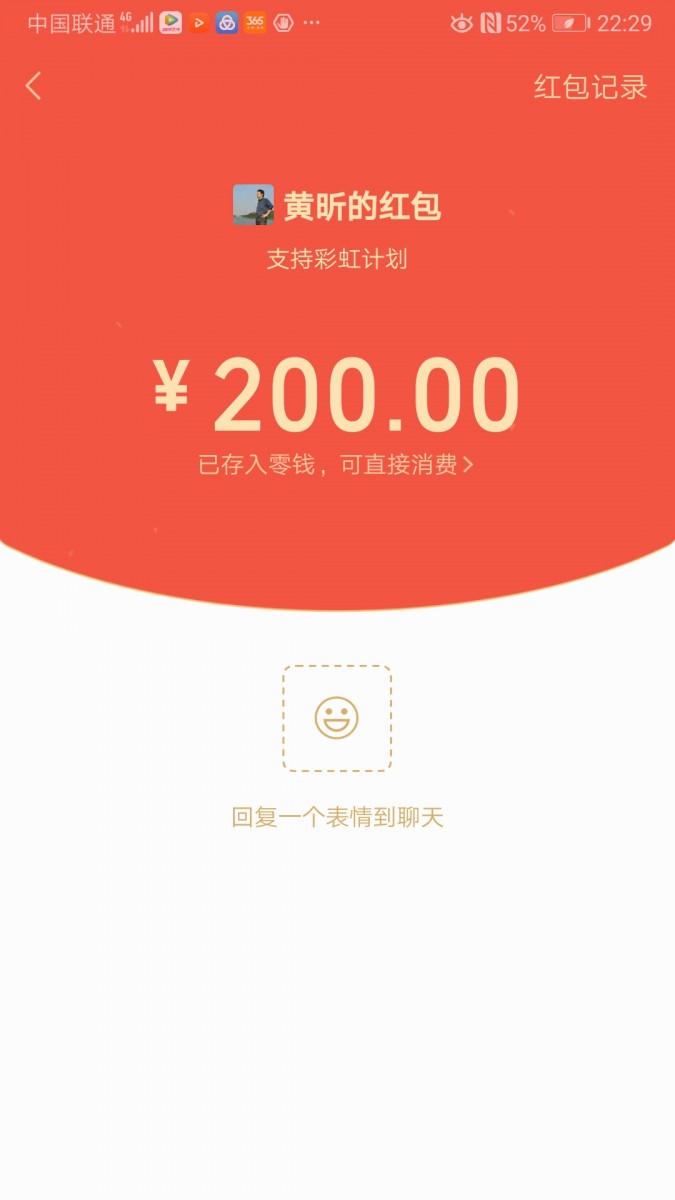Reply with an emoji sticker to chat
675x1200 pixels.
coord(337,718)
